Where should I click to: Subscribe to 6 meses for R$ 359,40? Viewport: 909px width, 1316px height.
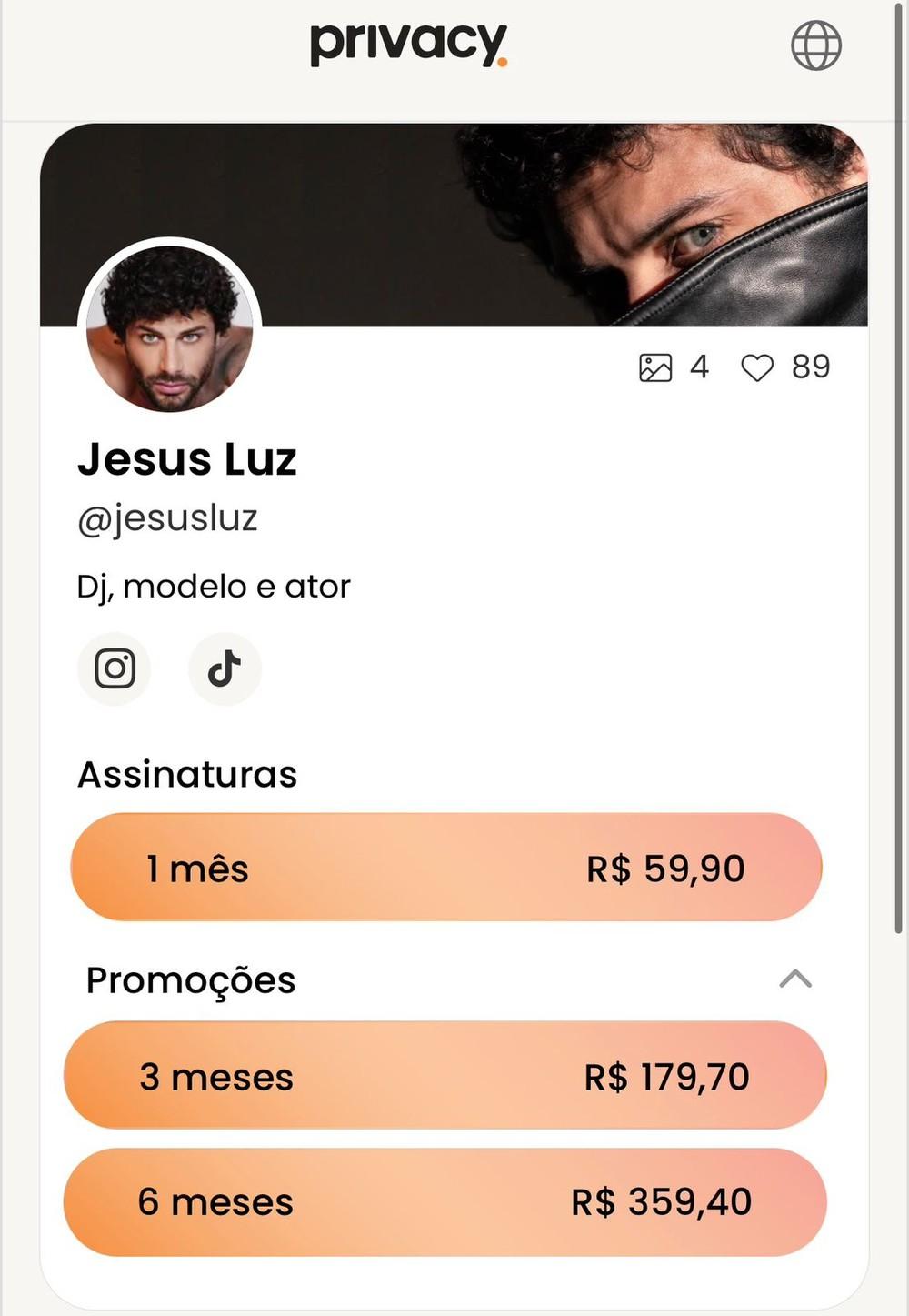coord(445,1201)
